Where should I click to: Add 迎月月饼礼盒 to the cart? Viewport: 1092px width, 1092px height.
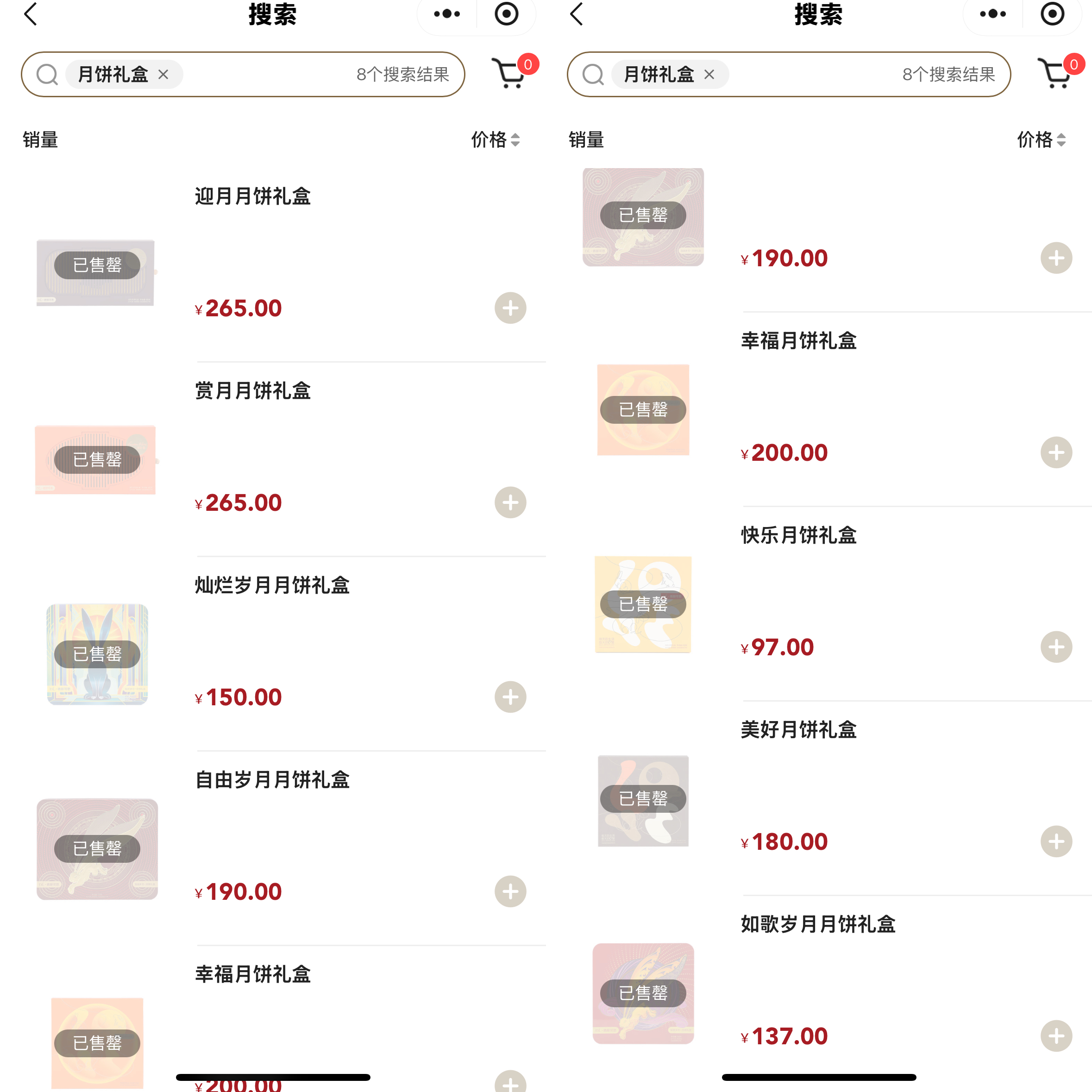click(510, 308)
